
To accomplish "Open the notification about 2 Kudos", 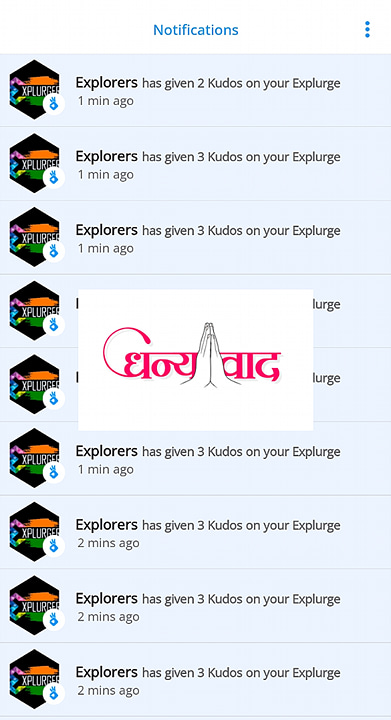I will (196, 90).
